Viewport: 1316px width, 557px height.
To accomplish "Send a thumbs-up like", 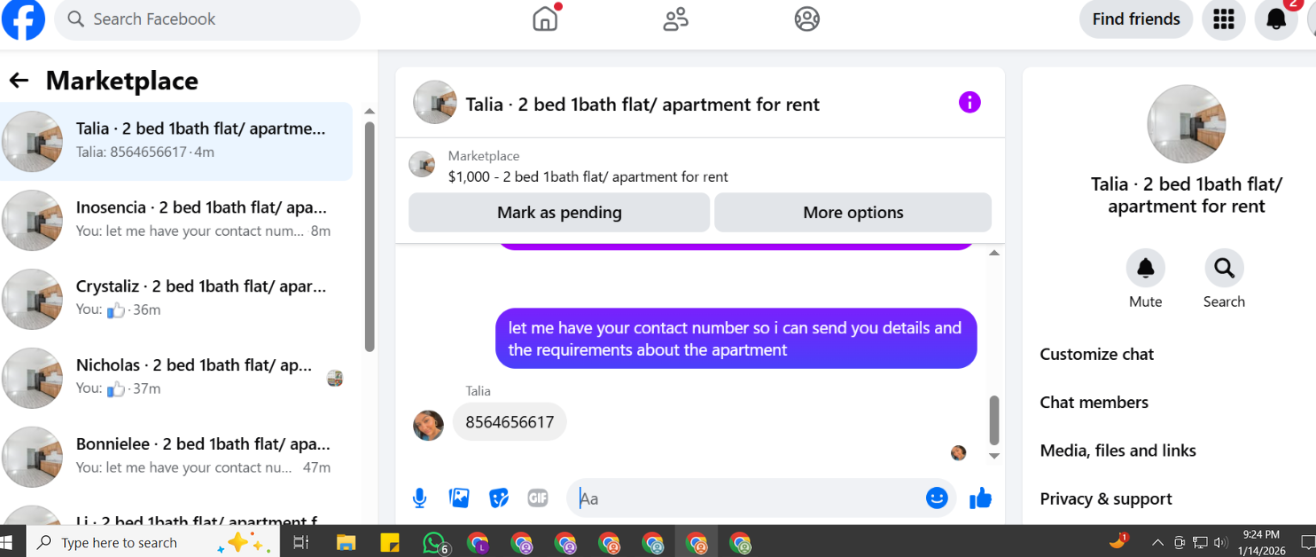I will click(980, 498).
